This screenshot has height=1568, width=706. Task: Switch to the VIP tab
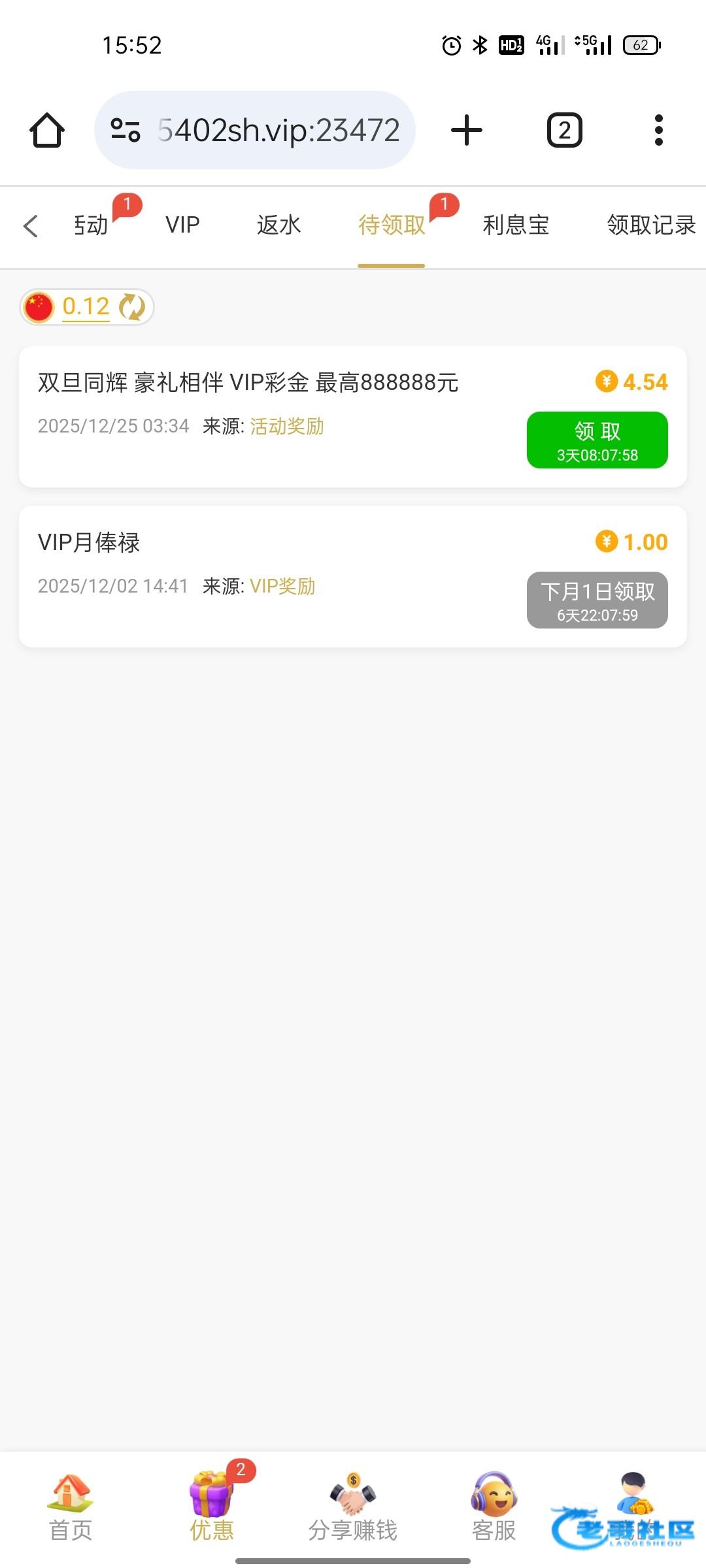182,225
